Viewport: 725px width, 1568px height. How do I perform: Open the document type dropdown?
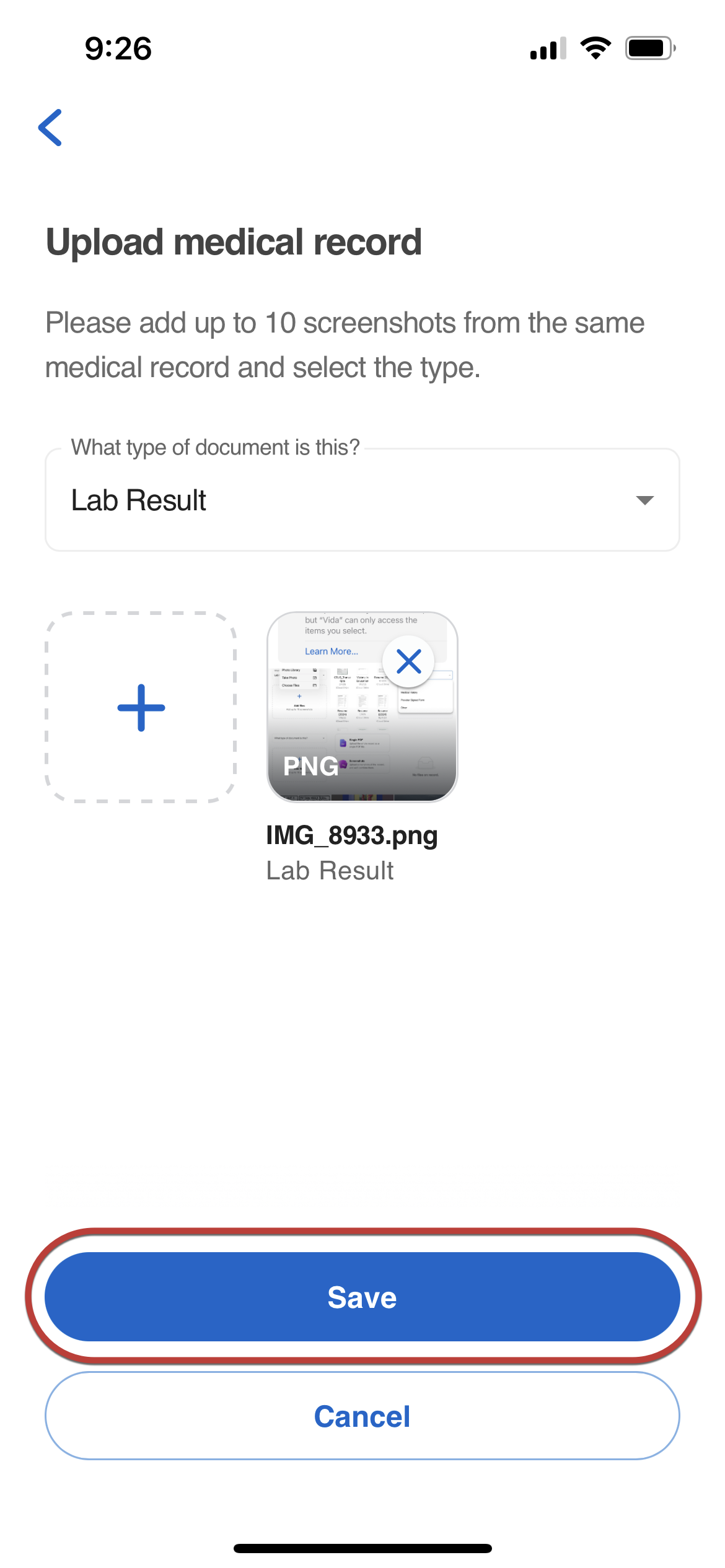[362, 500]
